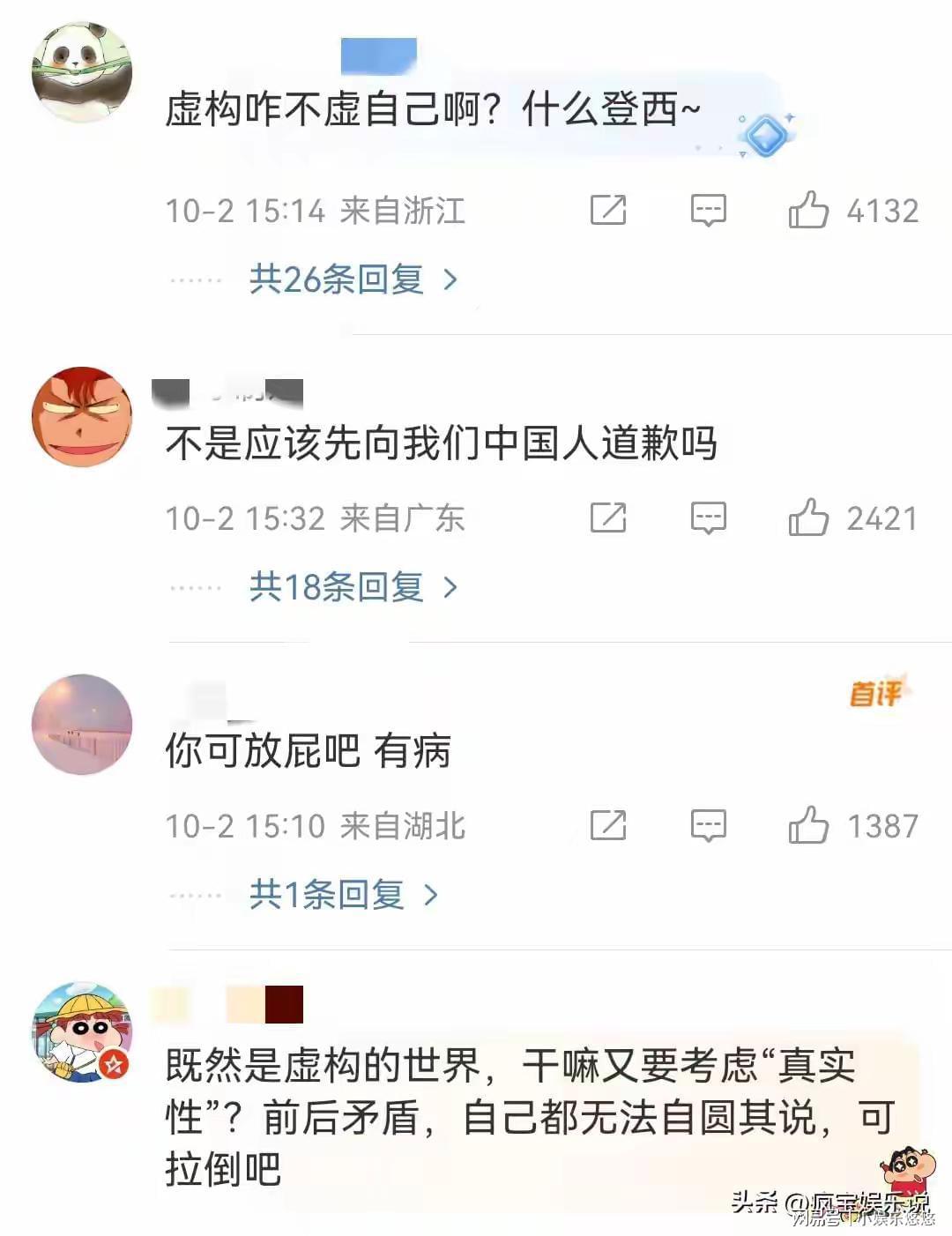The width and height of the screenshot is (952, 1236).
Task: Share the comment posted from 浙江
Action: (x=608, y=210)
